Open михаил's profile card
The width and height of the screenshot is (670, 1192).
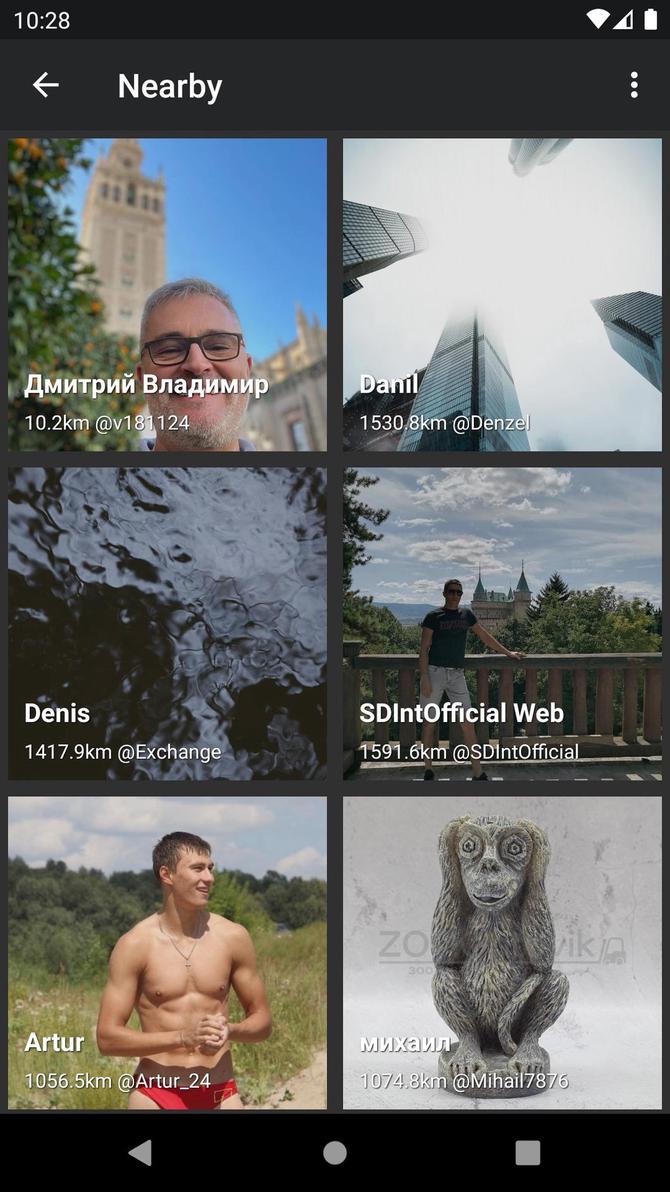502,952
